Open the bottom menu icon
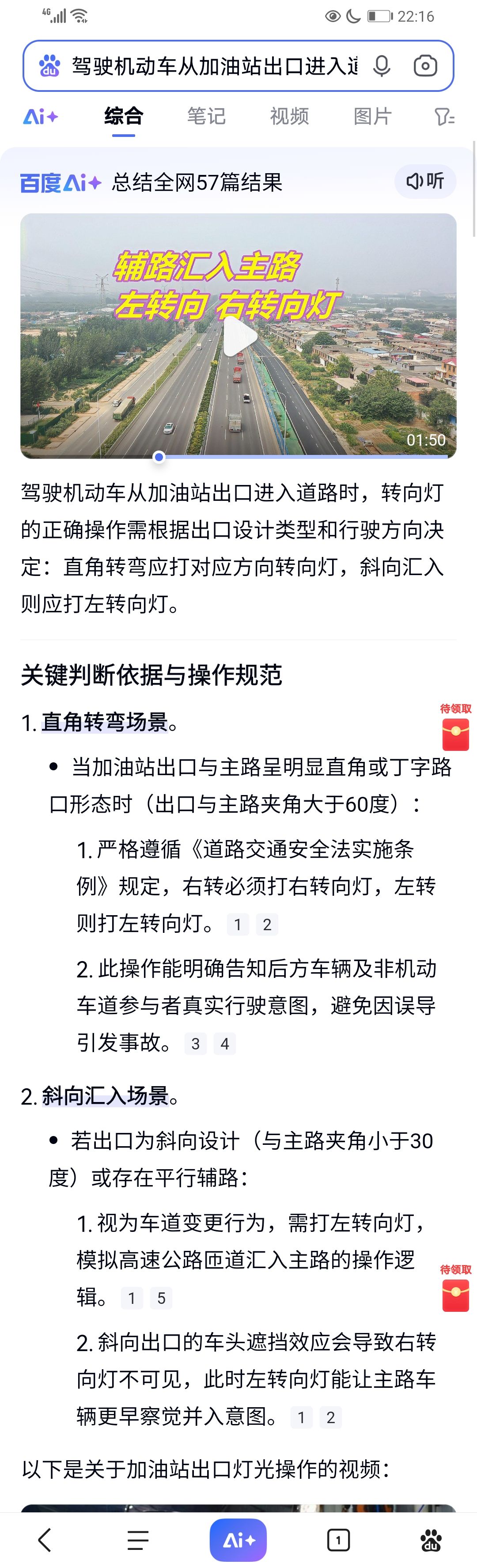 pyautogui.click(x=138, y=1539)
